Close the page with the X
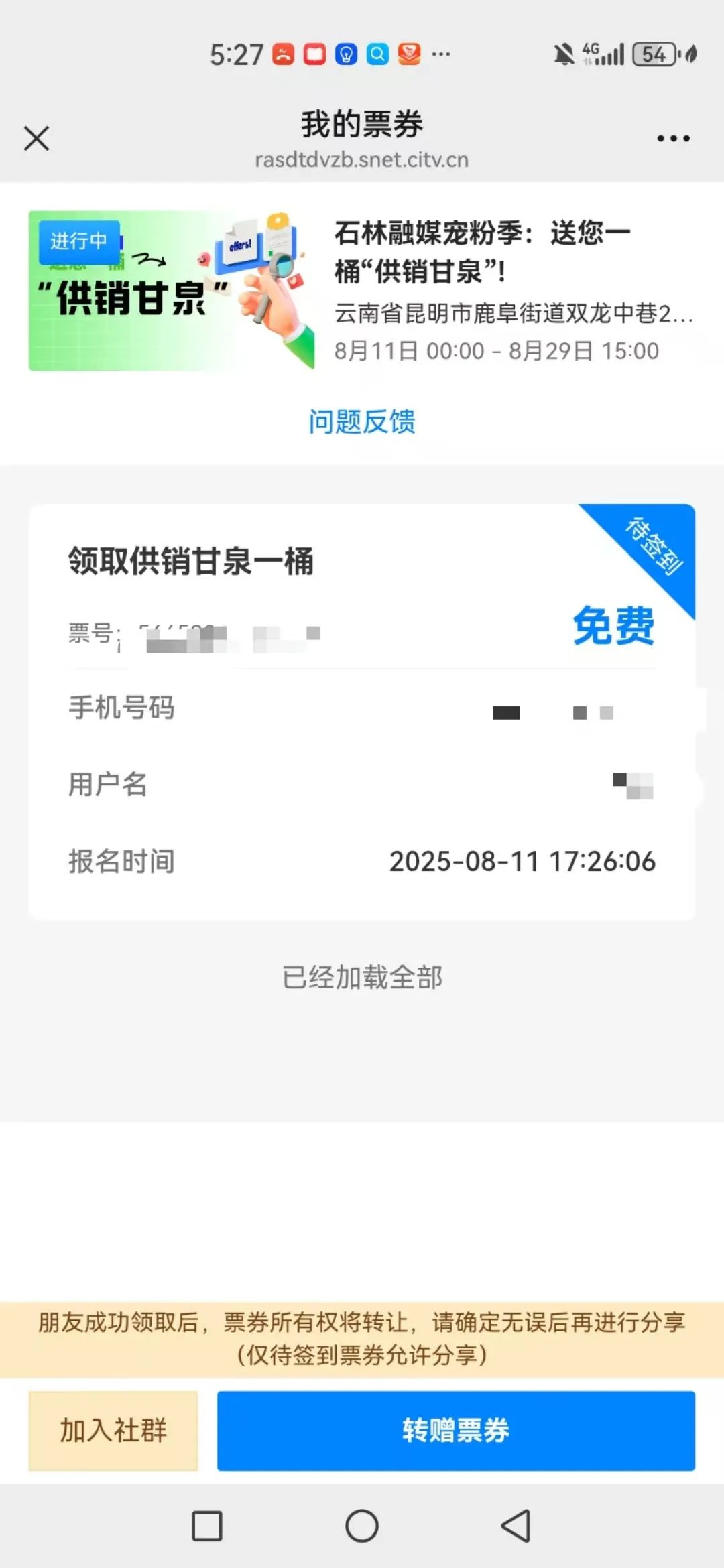 (x=37, y=139)
